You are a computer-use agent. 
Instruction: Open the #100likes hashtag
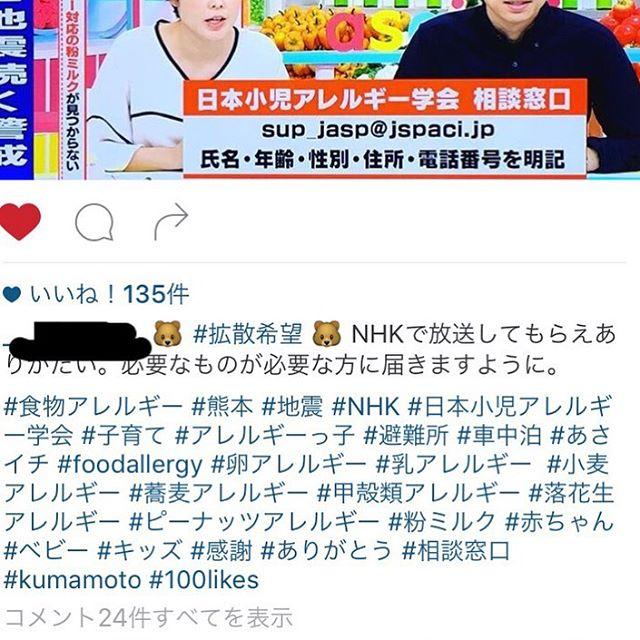click(204, 580)
